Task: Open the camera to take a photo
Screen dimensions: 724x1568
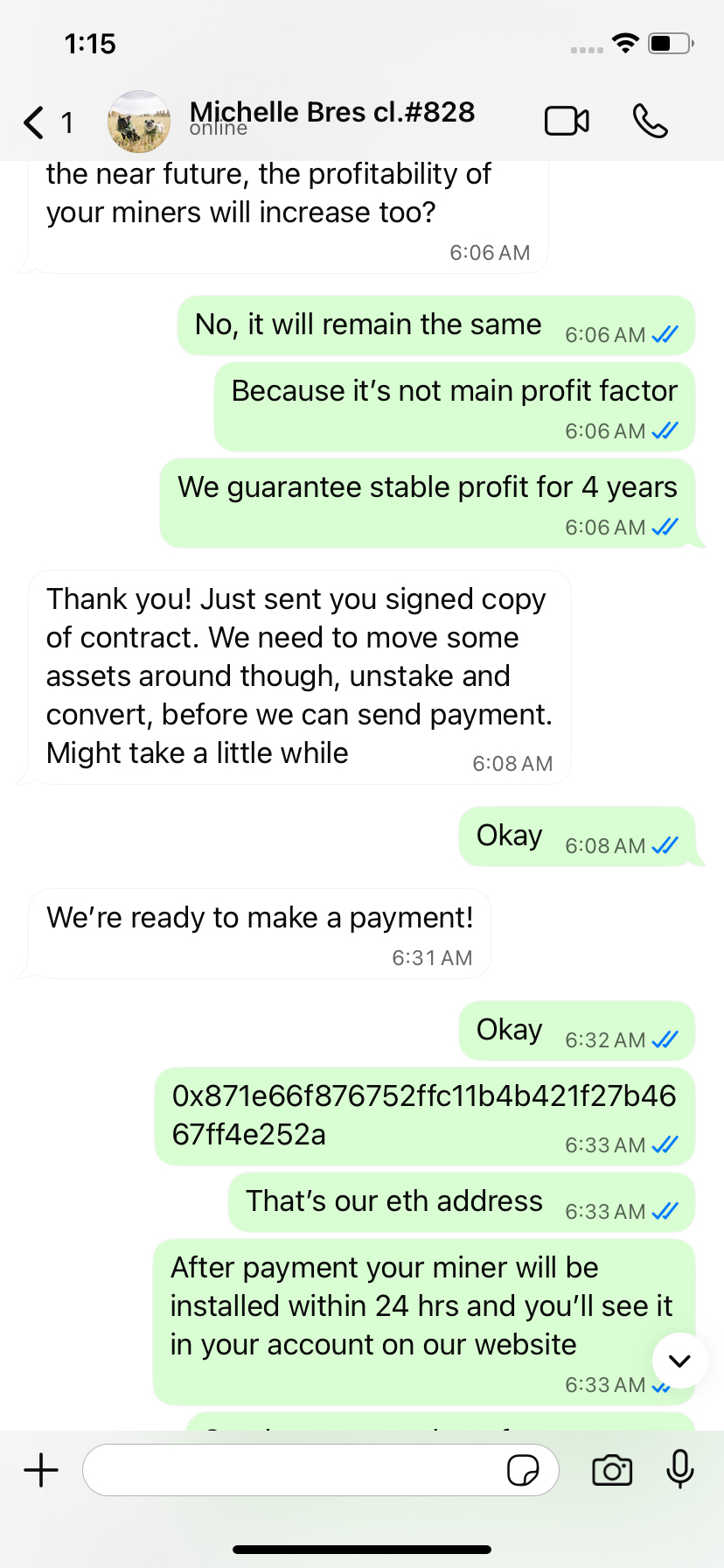Action: (x=612, y=1470)
